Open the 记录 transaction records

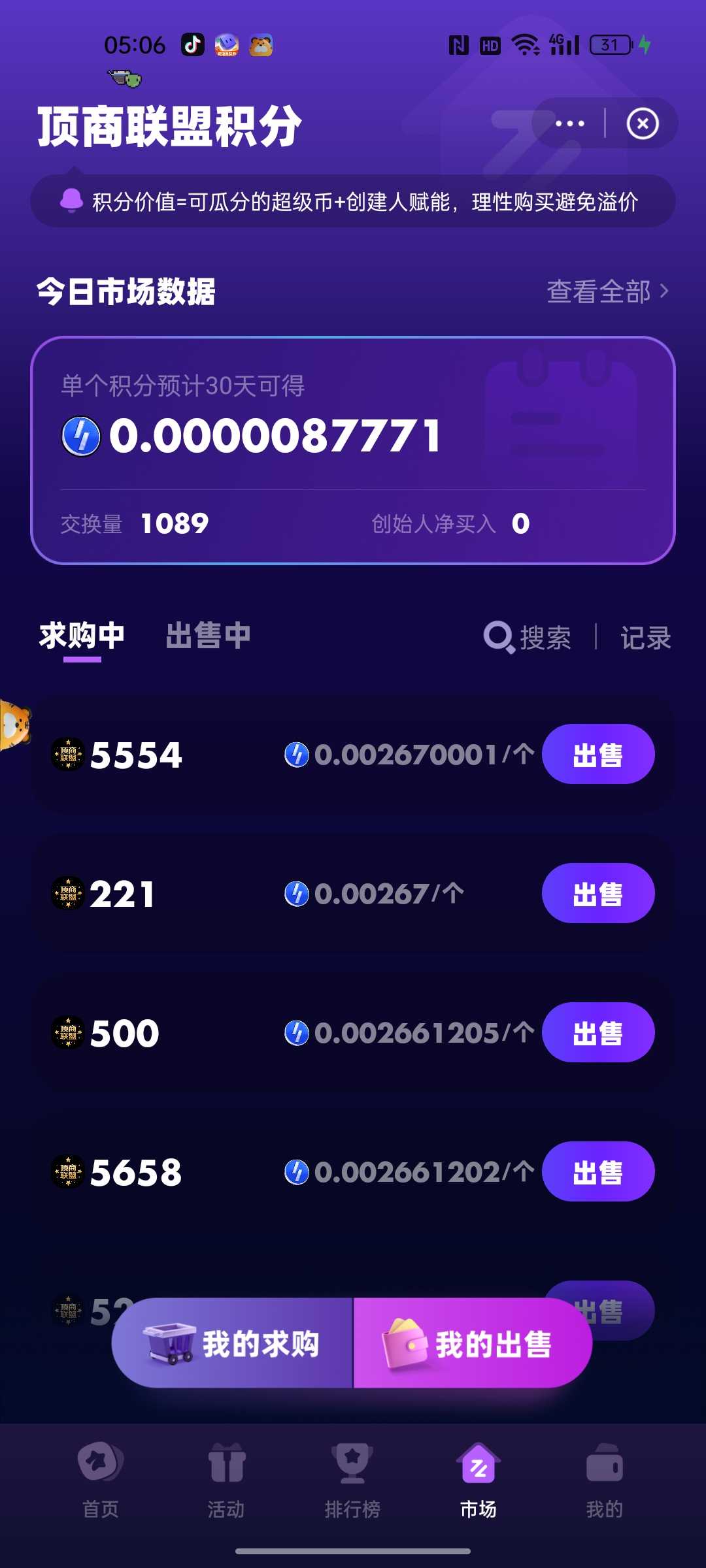[645, 638]
